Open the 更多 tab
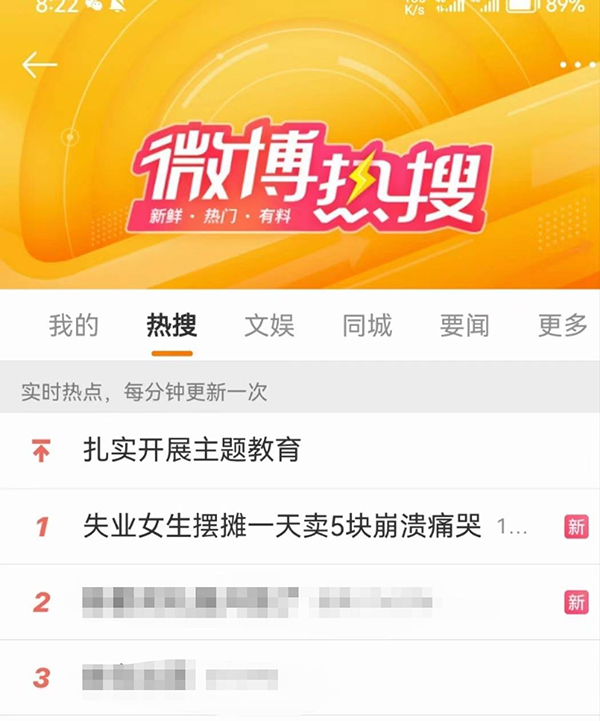 coord(562,325)
